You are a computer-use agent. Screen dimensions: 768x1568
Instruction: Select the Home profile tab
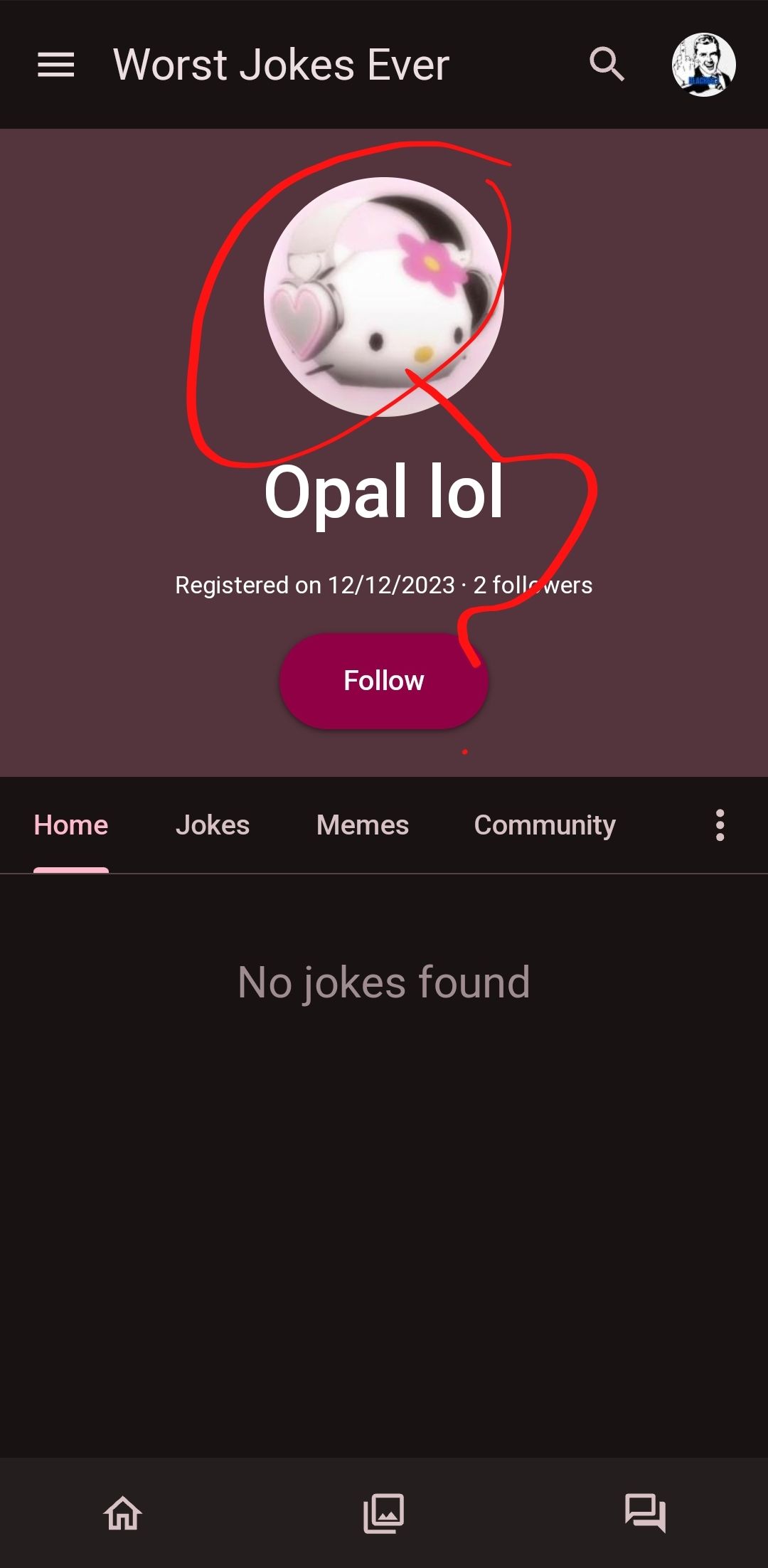[x=71, y=825]
